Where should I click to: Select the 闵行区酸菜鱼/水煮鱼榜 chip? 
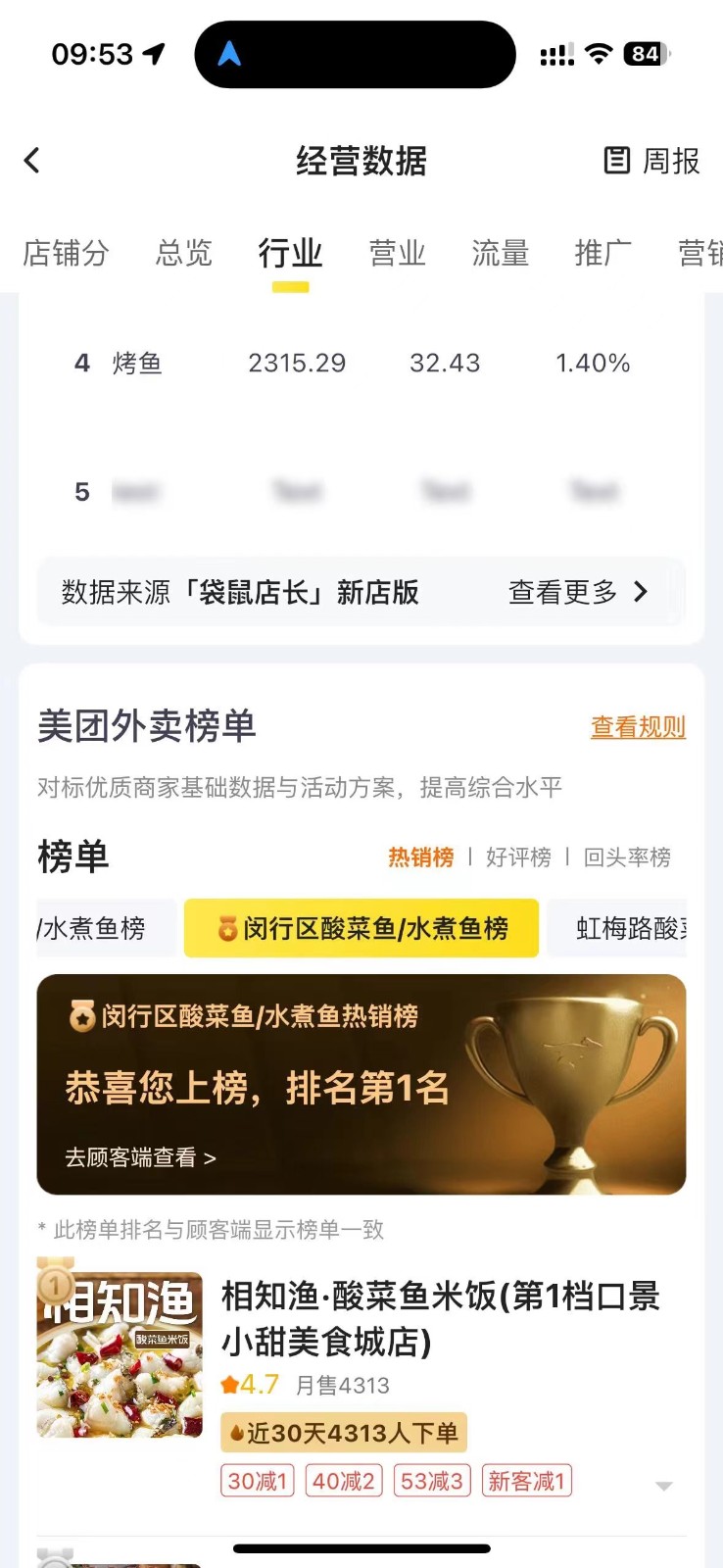tap(361, 928)
